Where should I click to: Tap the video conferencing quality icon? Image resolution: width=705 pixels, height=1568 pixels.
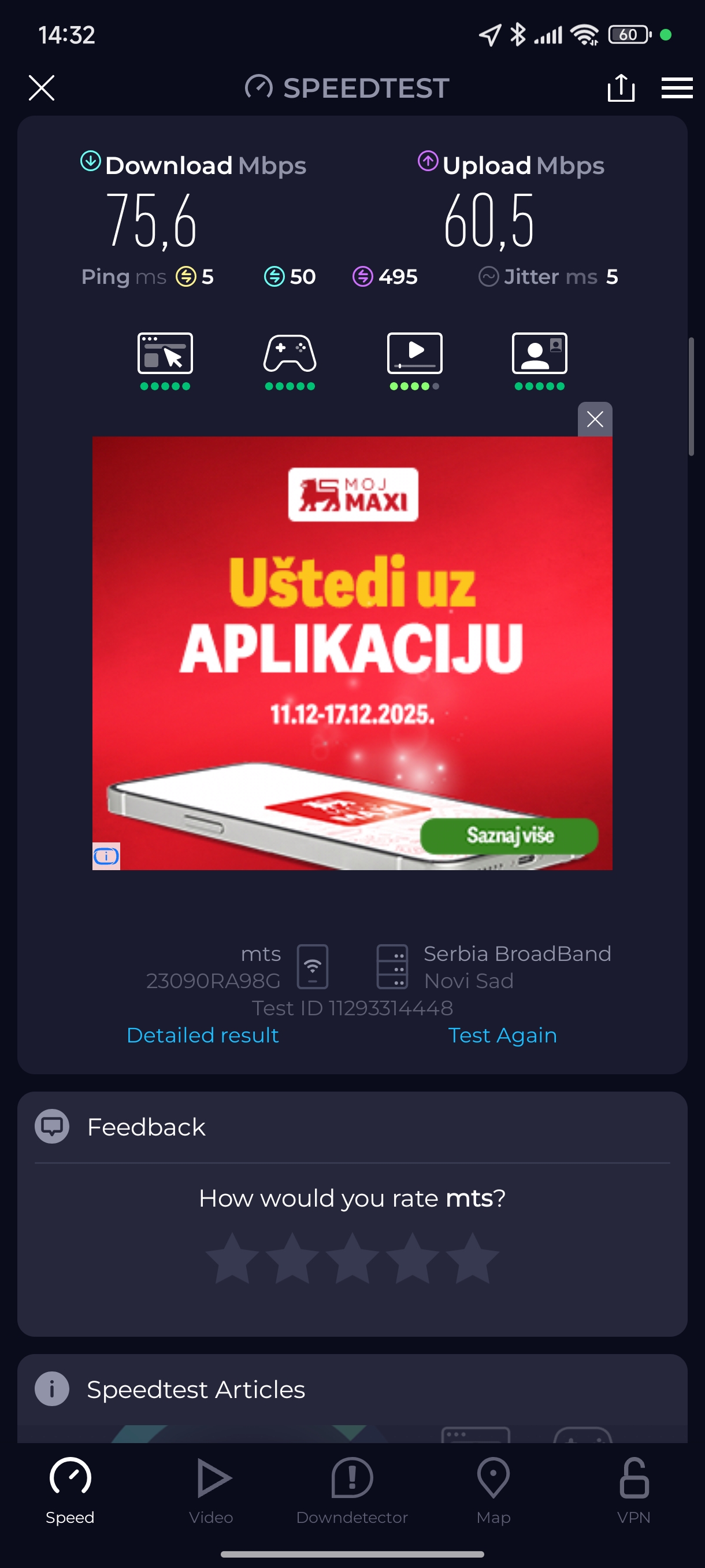[x=539, y=354]
